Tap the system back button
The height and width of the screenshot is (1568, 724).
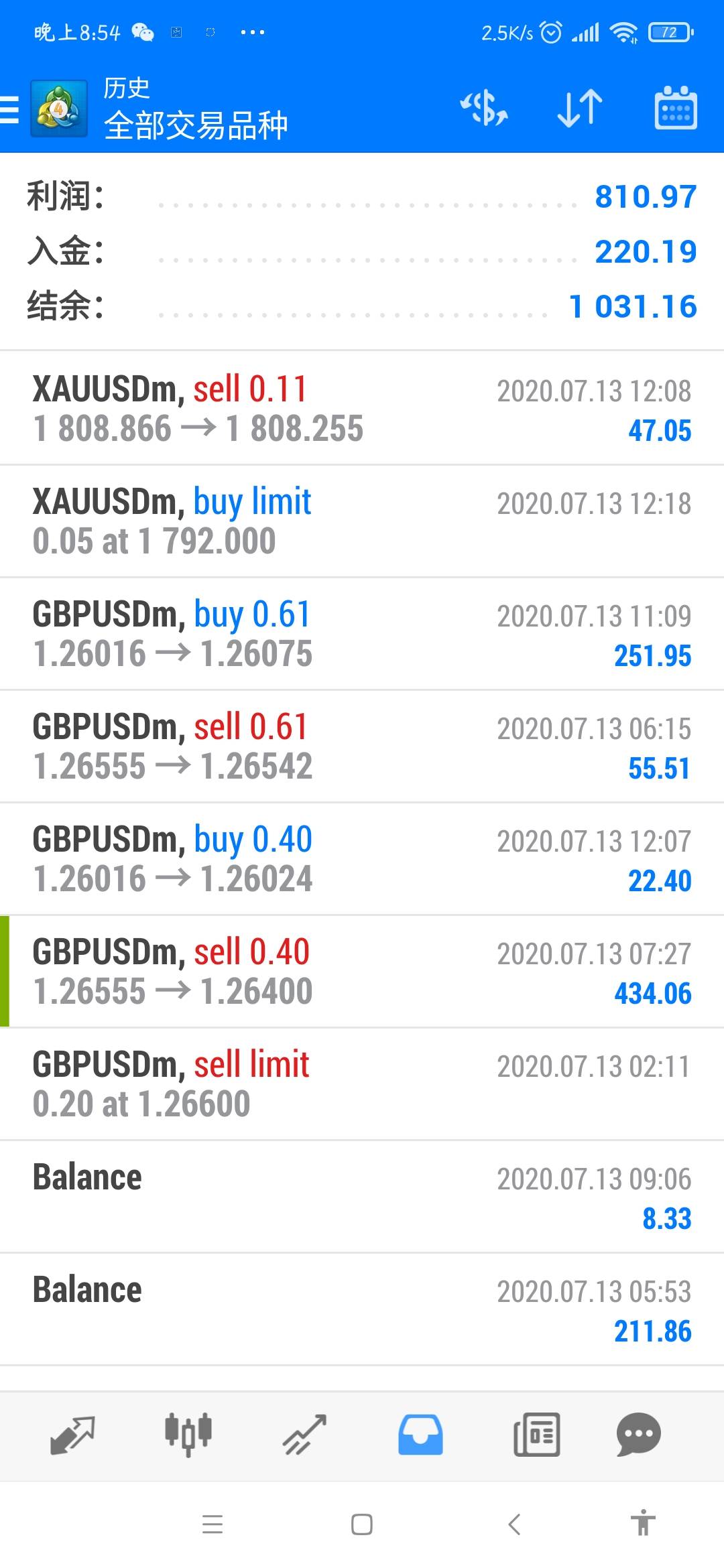click(514, 1524)
